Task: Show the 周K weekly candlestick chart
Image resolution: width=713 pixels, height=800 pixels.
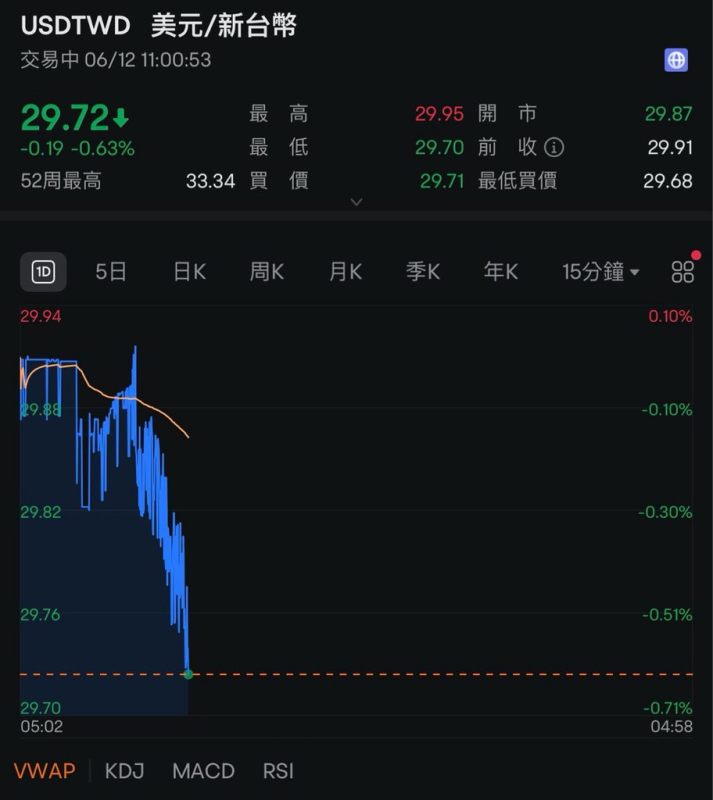Action: point(267,271)
